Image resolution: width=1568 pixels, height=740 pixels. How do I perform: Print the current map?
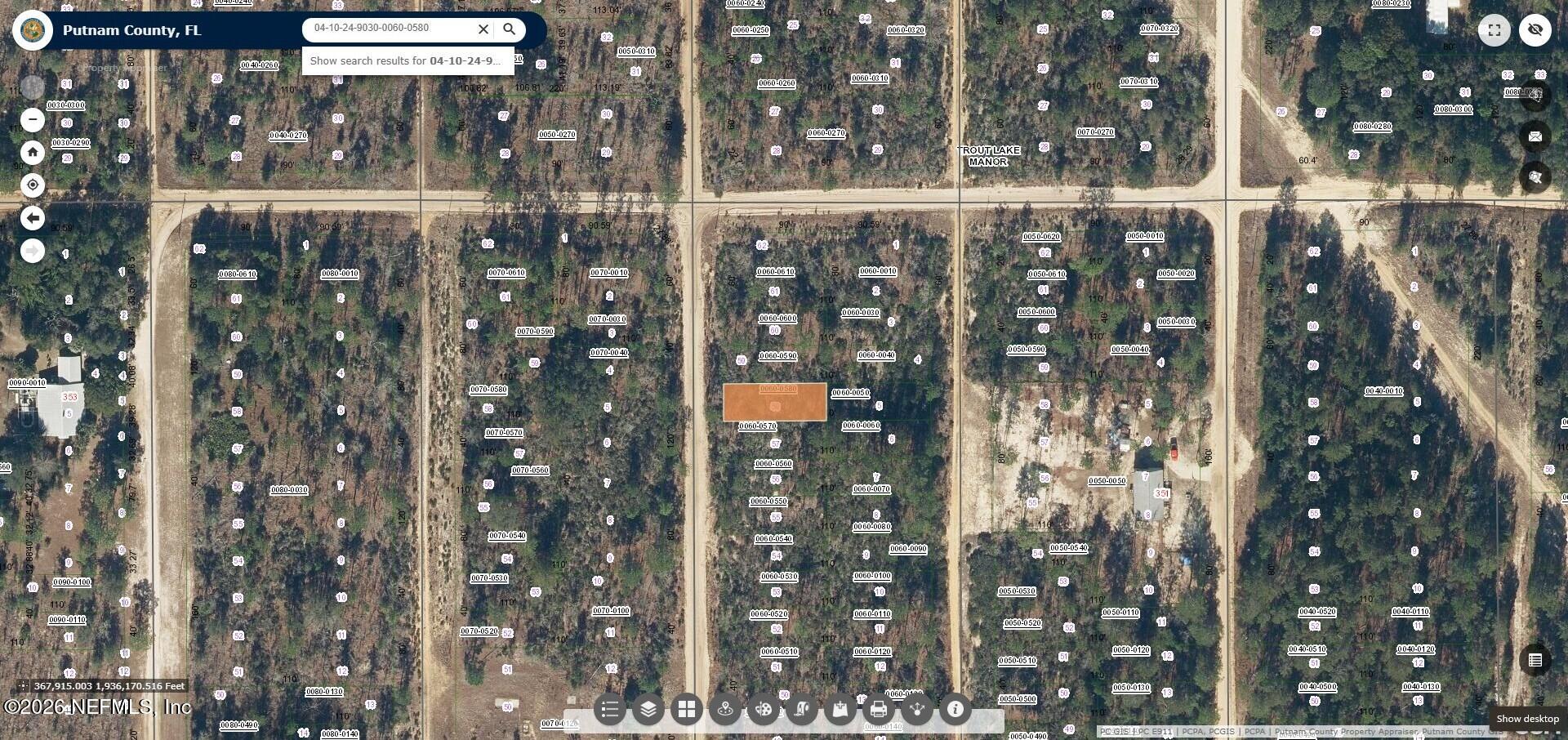point(879,709)
